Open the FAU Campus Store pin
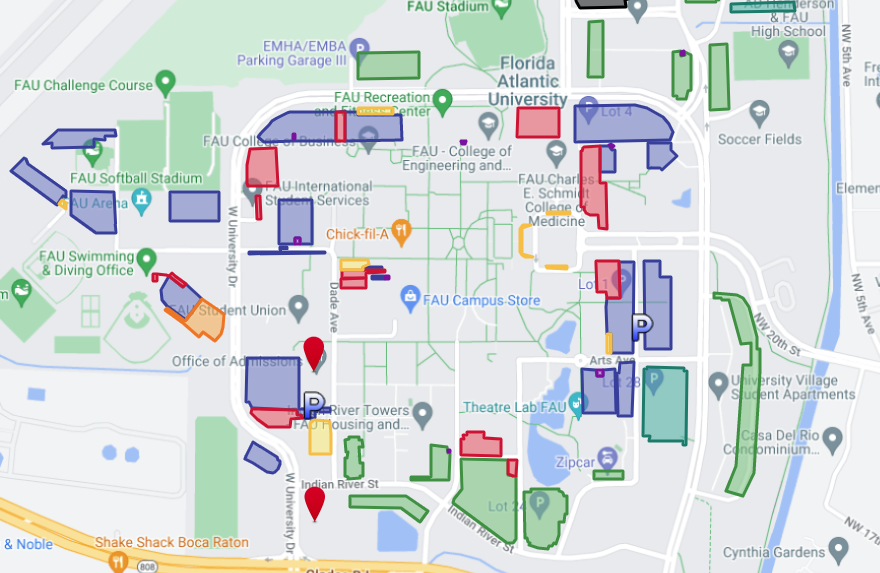880x573 pixels. [410, 297]
